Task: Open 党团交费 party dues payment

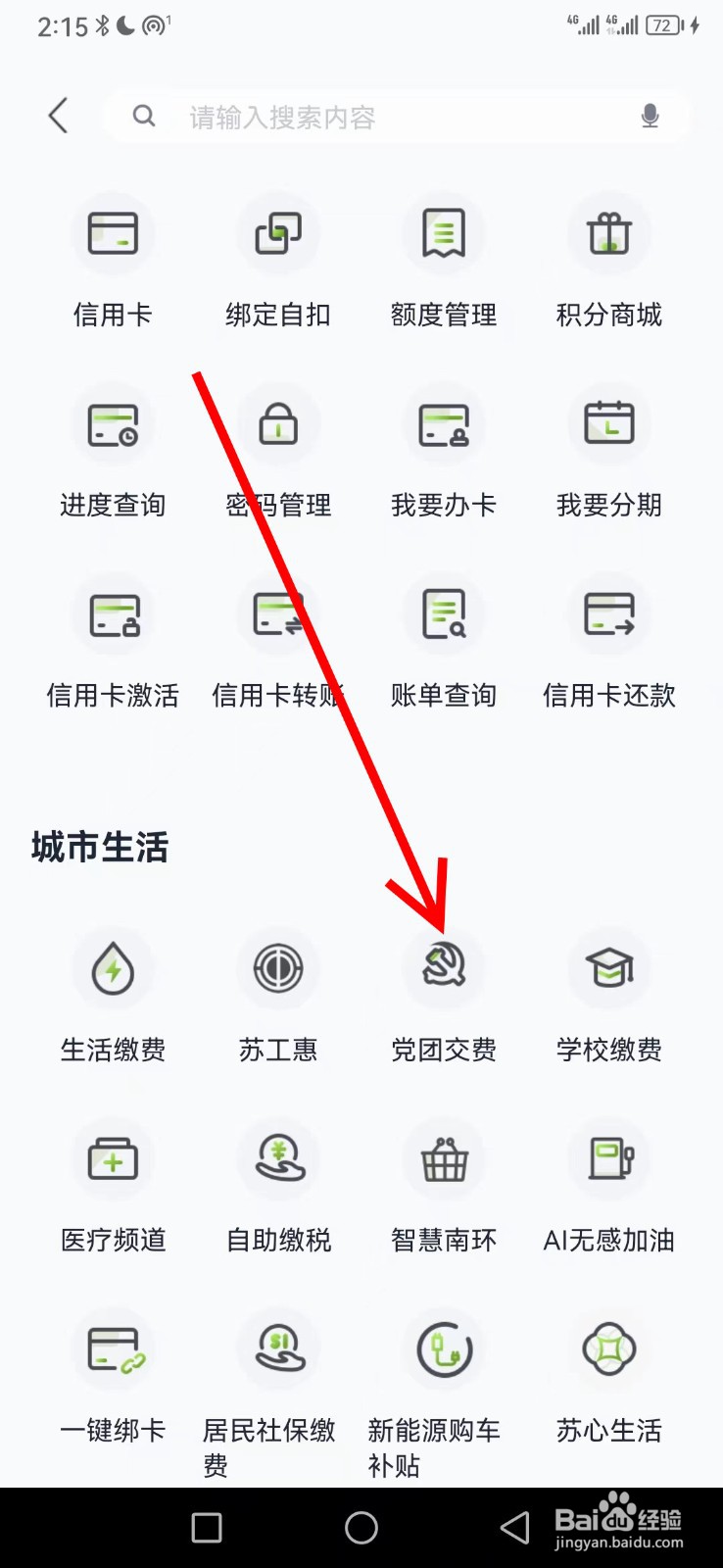Action: click(x=444, y=968)
